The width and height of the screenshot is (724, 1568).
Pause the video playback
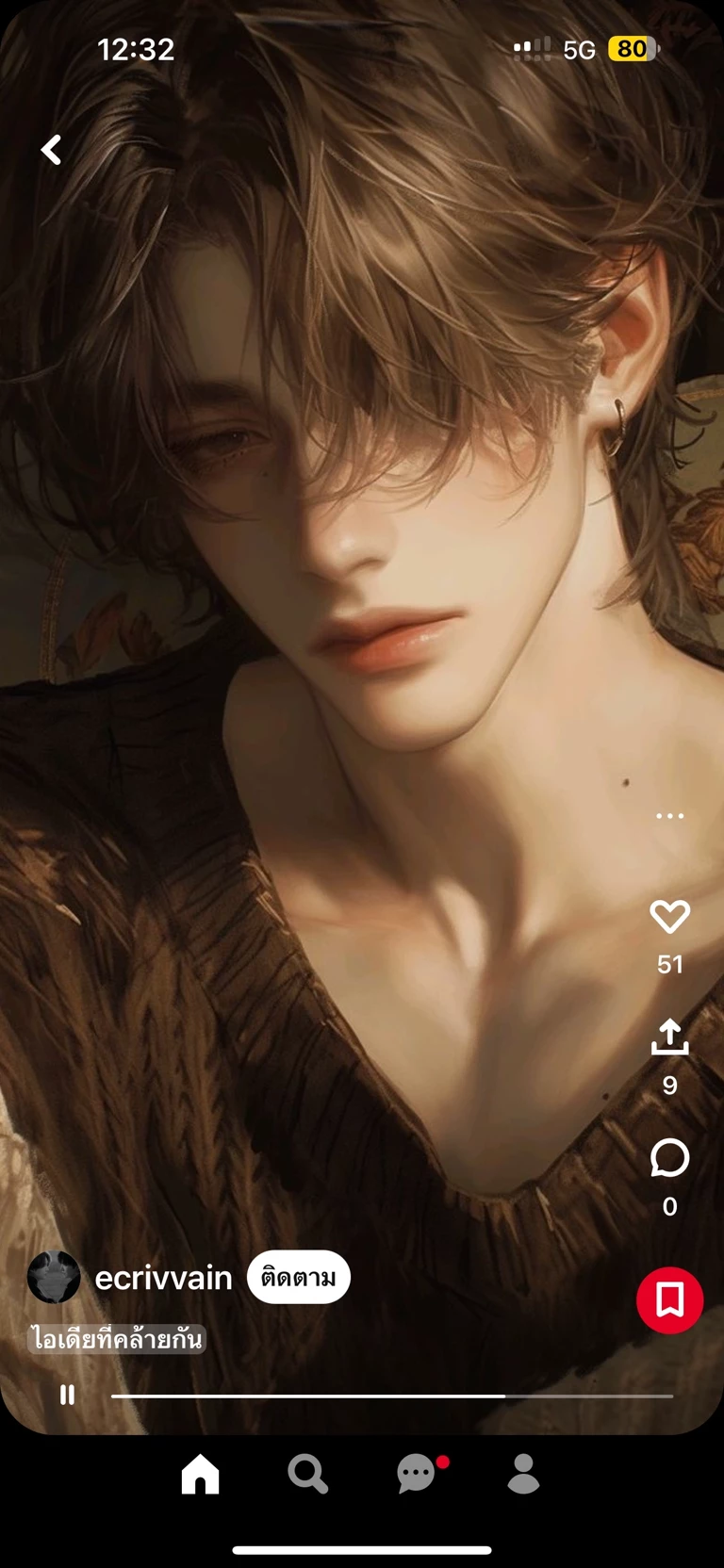(x=67, y=1395)
